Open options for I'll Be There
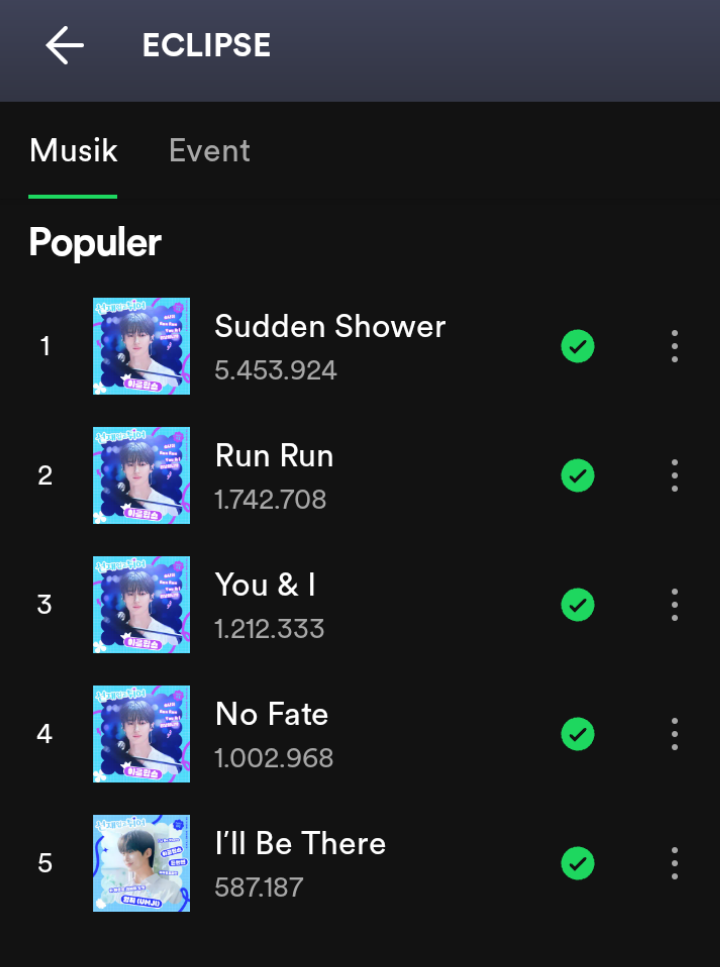This screenshot has width=720, height=967. click(675, 862)
